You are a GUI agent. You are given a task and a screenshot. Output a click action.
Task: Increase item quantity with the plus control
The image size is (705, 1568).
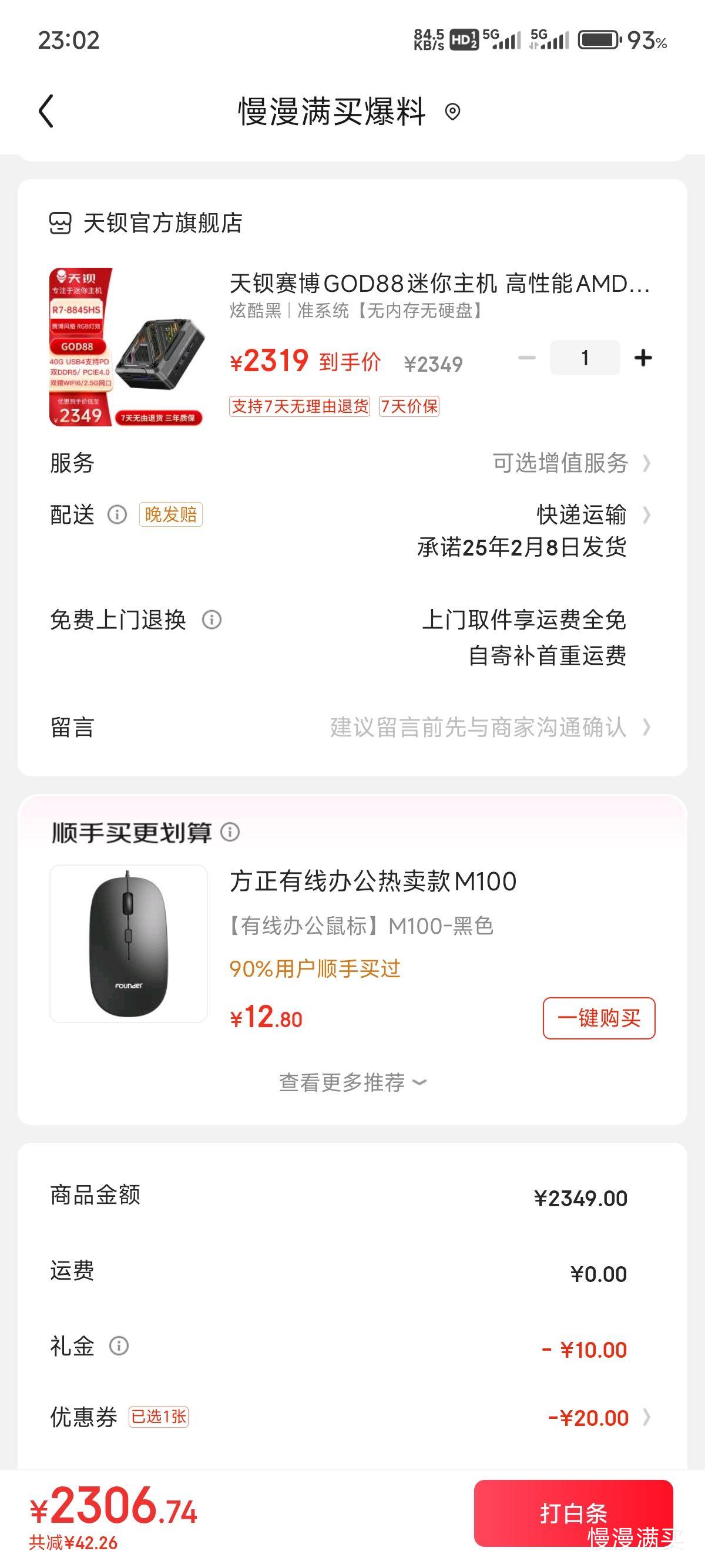click(643, 358)
